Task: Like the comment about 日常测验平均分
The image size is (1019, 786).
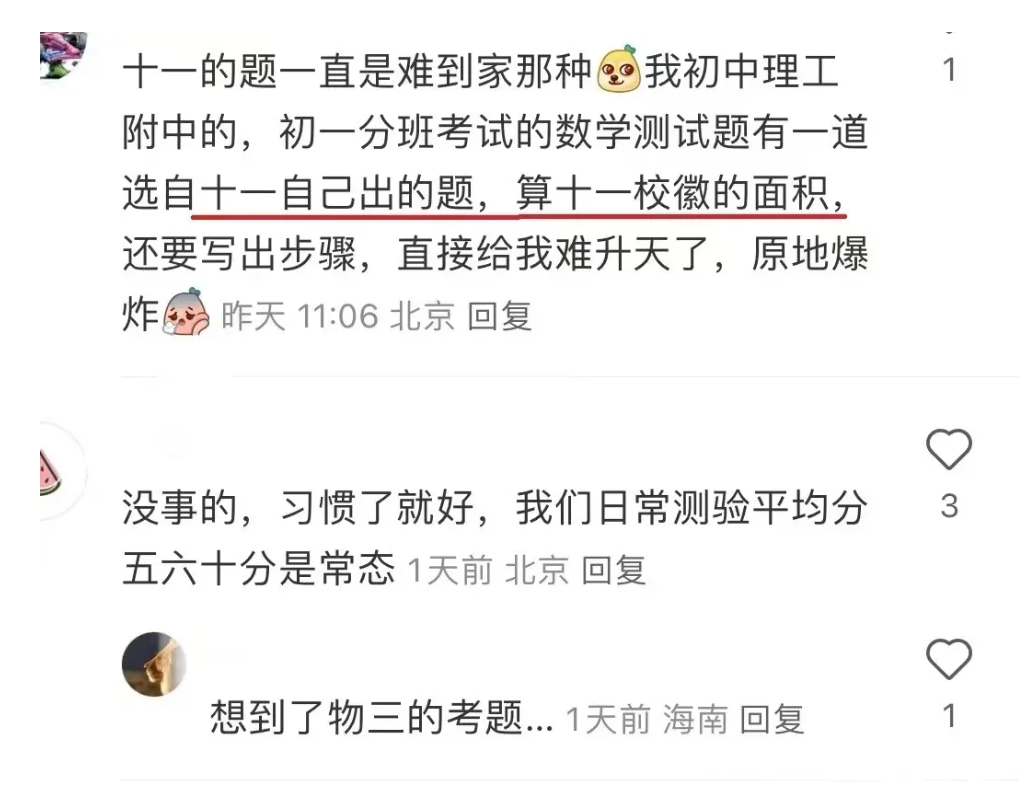Action: [948, 451]
